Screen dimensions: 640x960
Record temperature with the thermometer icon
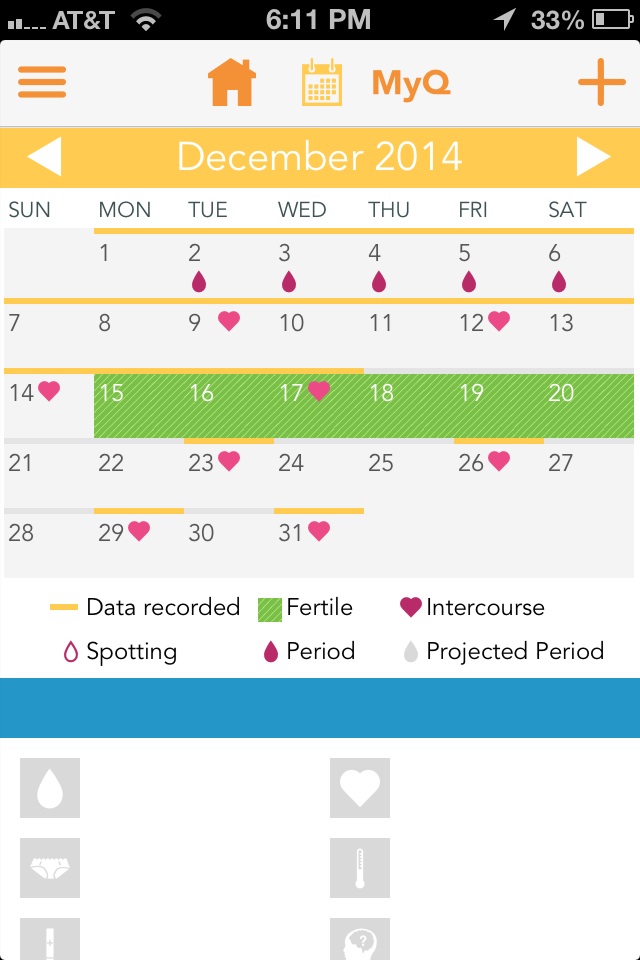click(x=360, y=868)
